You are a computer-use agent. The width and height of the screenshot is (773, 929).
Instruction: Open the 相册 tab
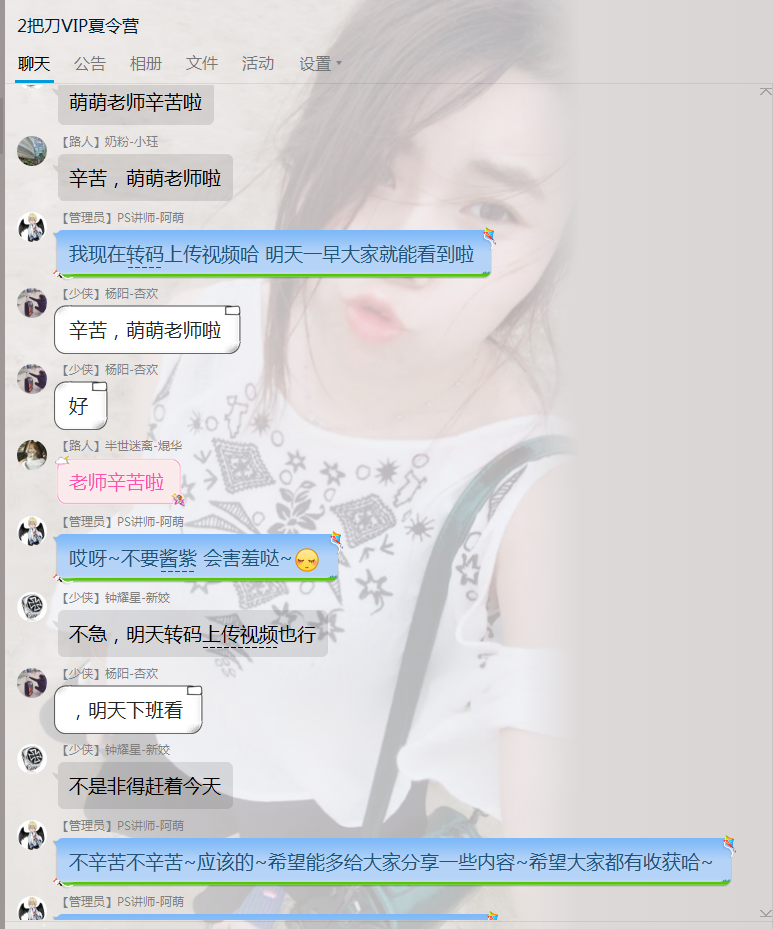(x=145, y=63)
